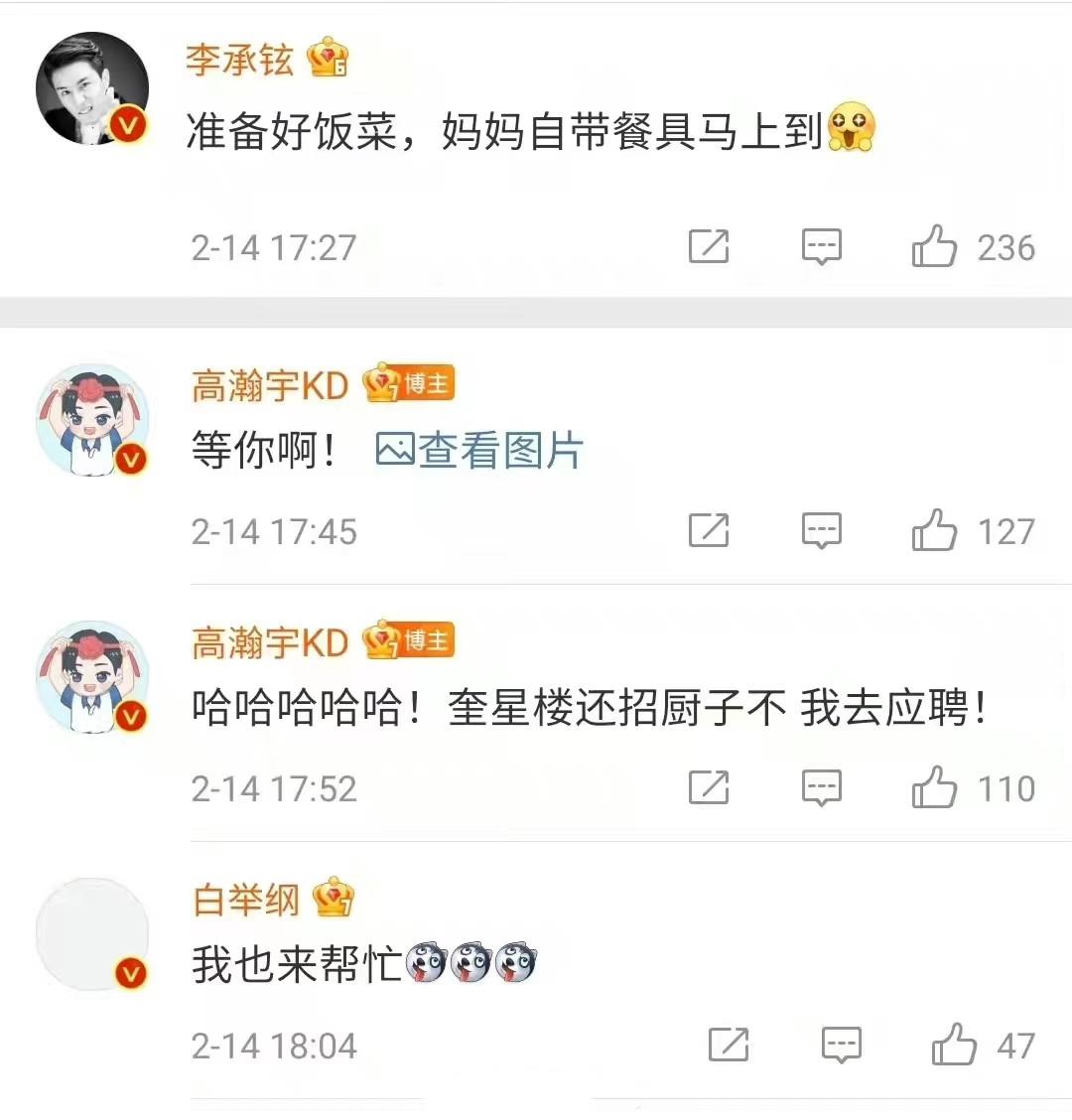Screen dimensions: 1072x1120
Task: Repost the 等你啊 comment
Action: coord(709,531)
